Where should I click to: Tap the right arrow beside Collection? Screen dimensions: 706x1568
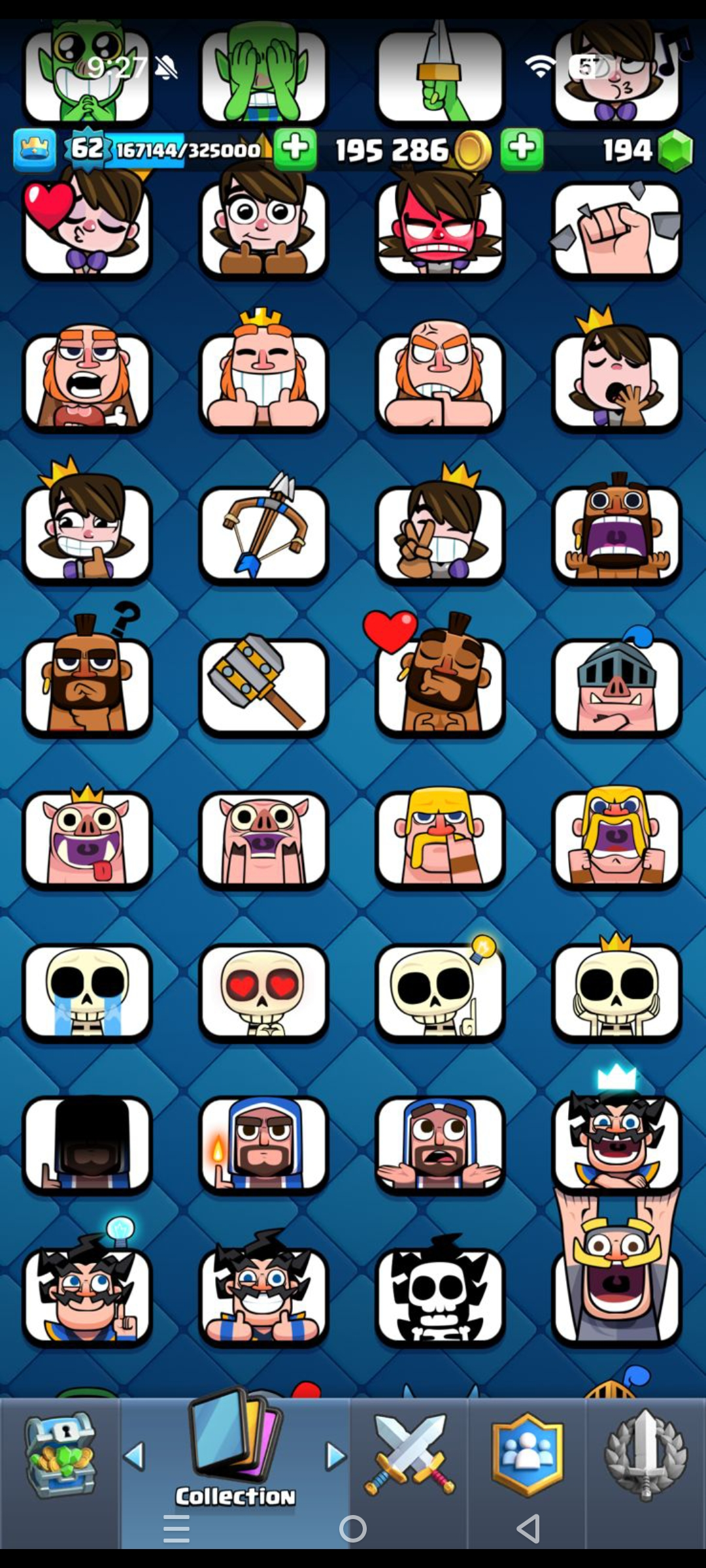[335, 1456]
